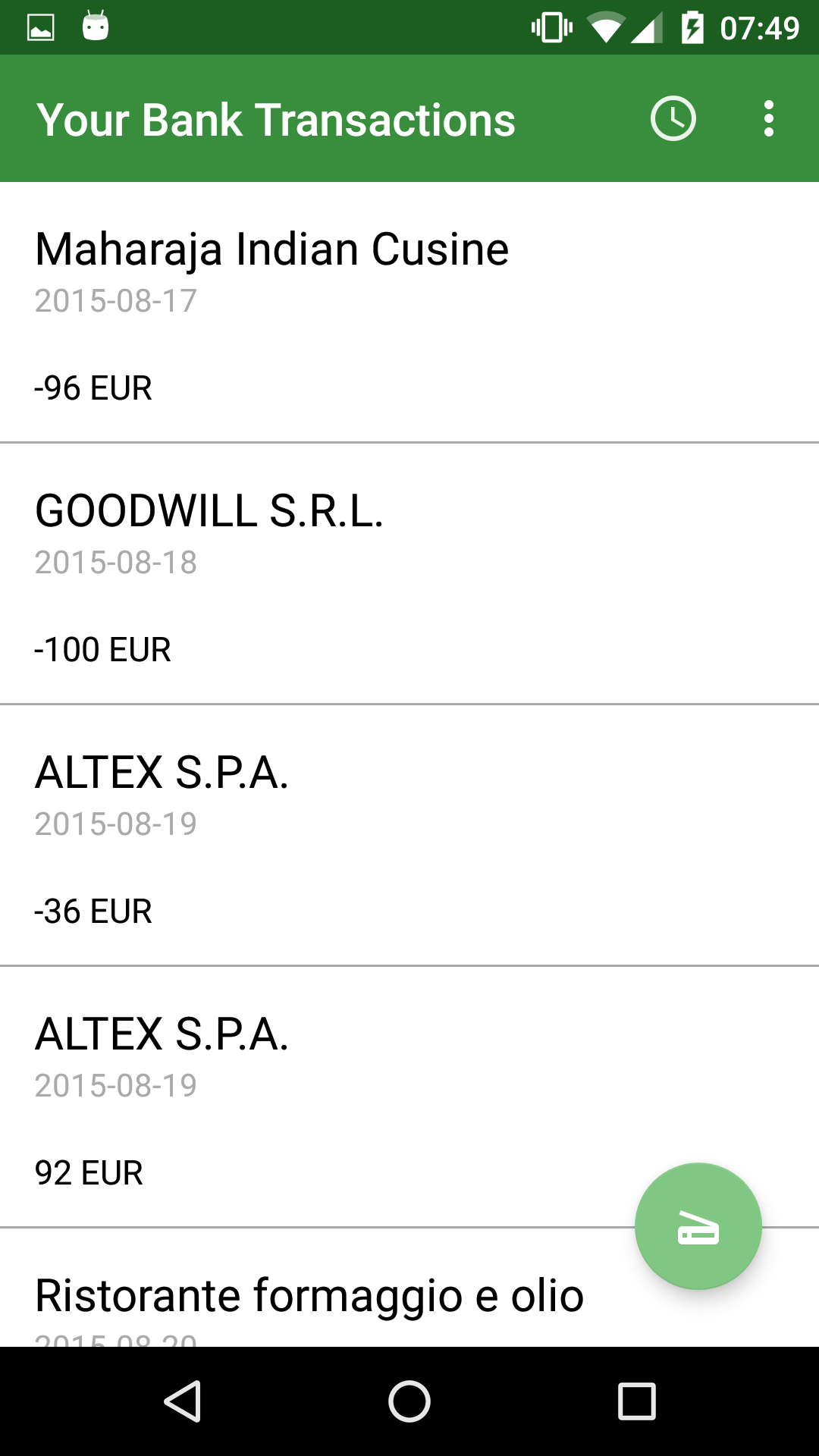Open the Maharaja Indian Cusine transaction
The image size is (819, 1456).
pyautogui.click(x=409, y=312)
